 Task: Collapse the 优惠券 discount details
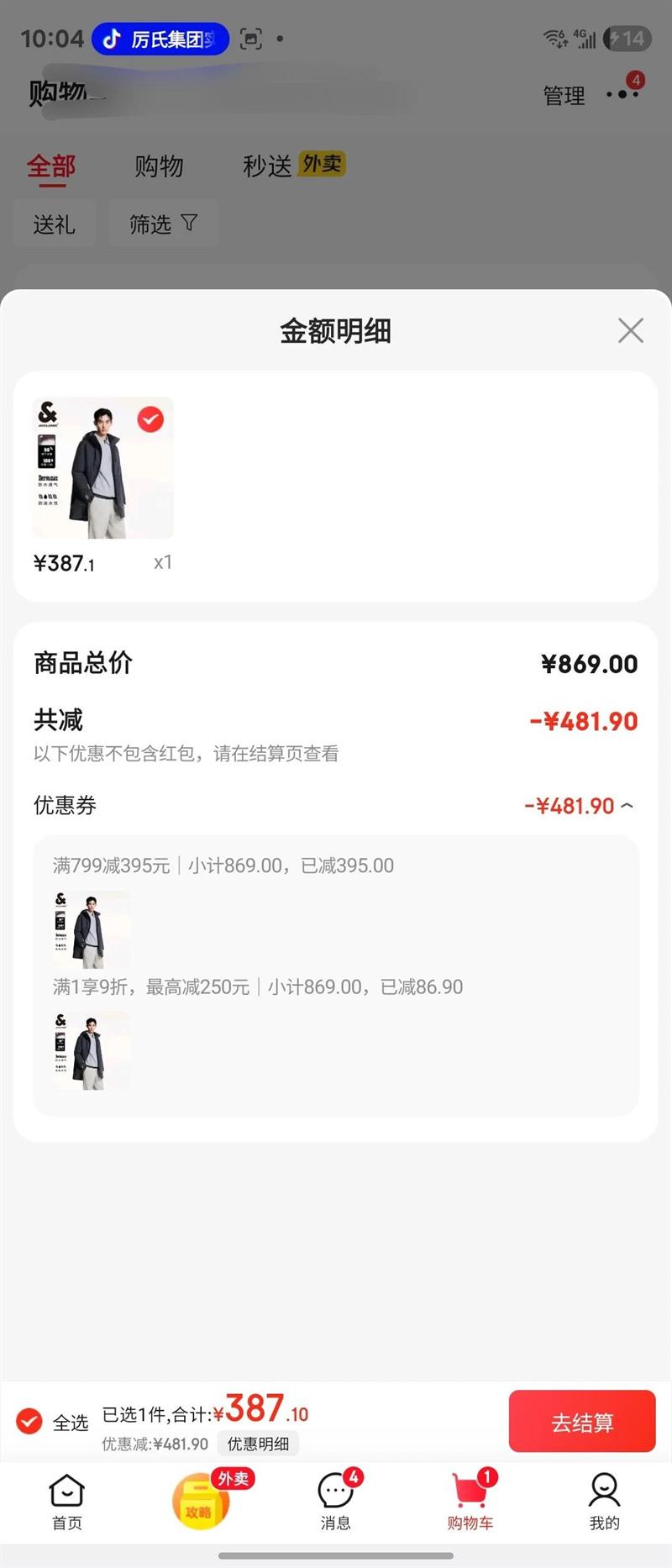click(627, 806)
